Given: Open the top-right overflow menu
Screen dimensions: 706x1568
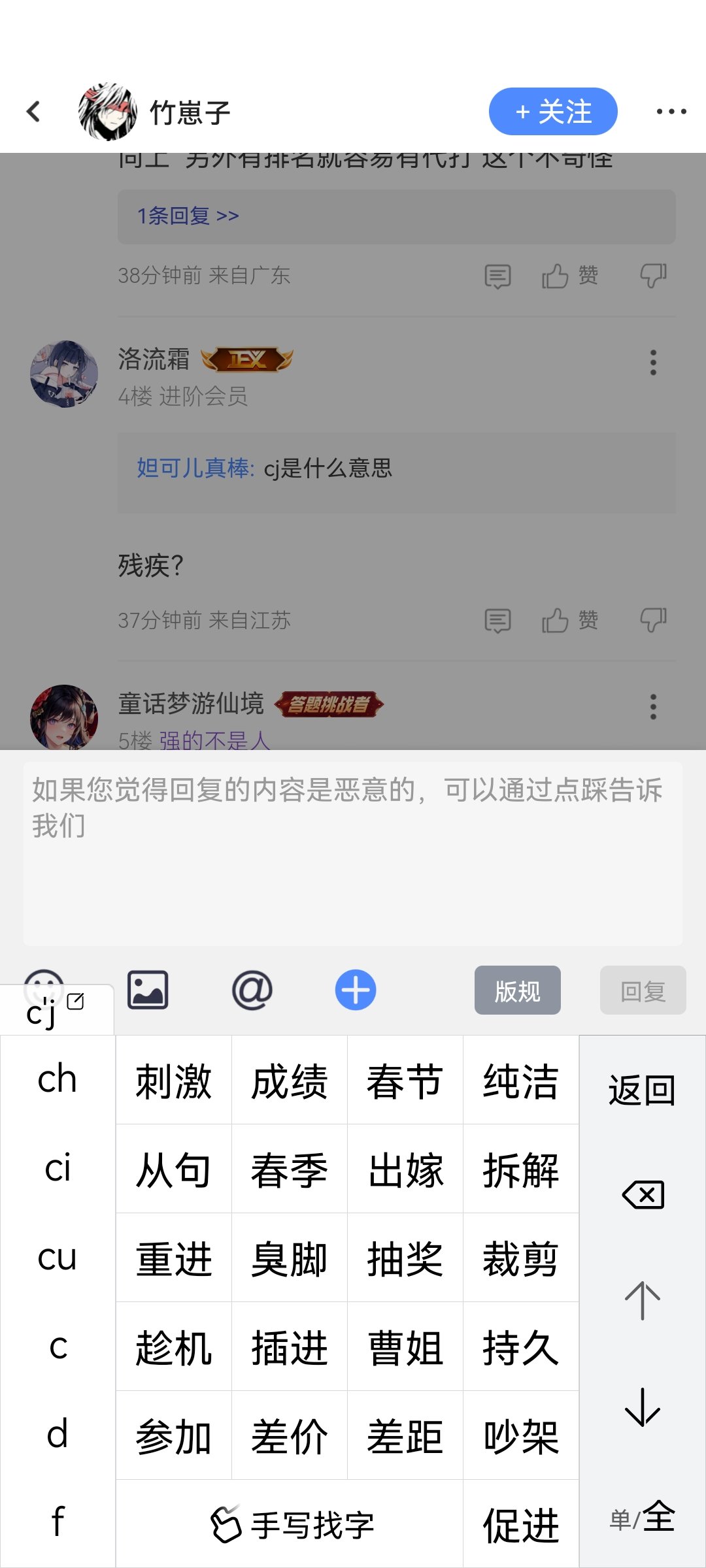Looking at the screenshot, I should click(x=671, y=112).
